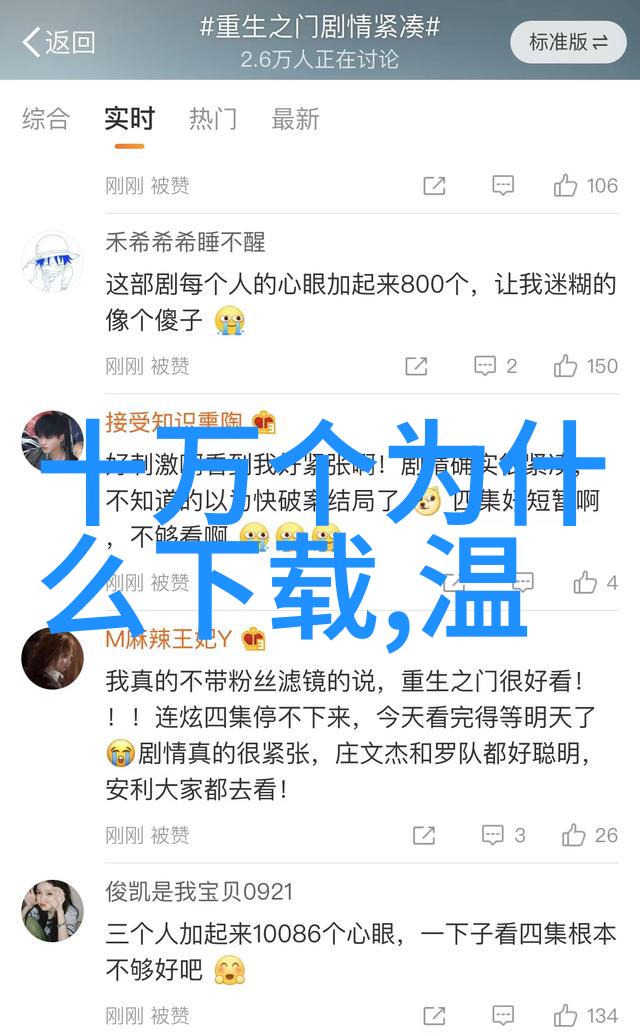Like the post with 106 likes
Viewport: 640px width, 1033px height.
point(586,186)
